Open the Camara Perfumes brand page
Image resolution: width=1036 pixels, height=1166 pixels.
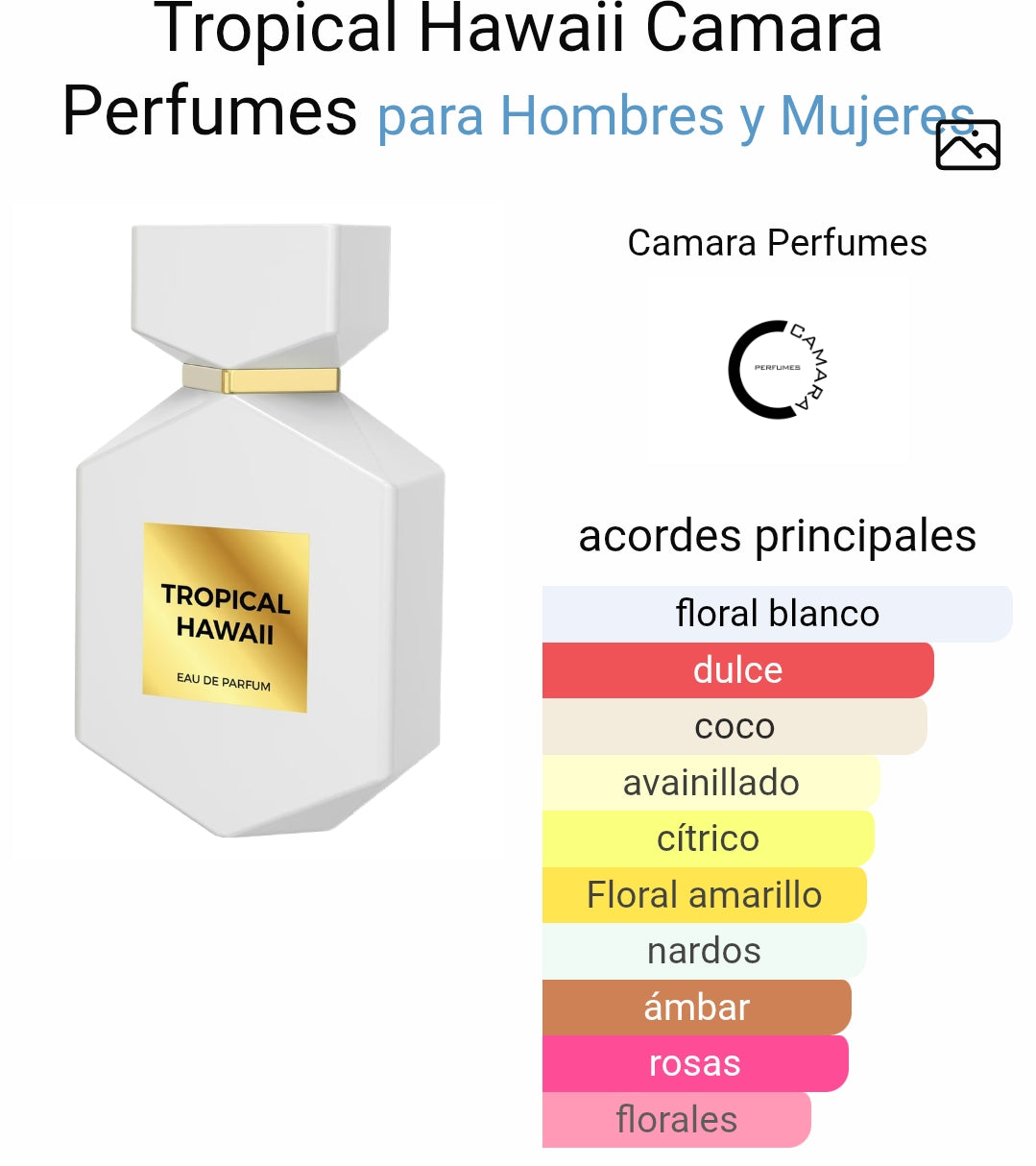pos(777,244)
